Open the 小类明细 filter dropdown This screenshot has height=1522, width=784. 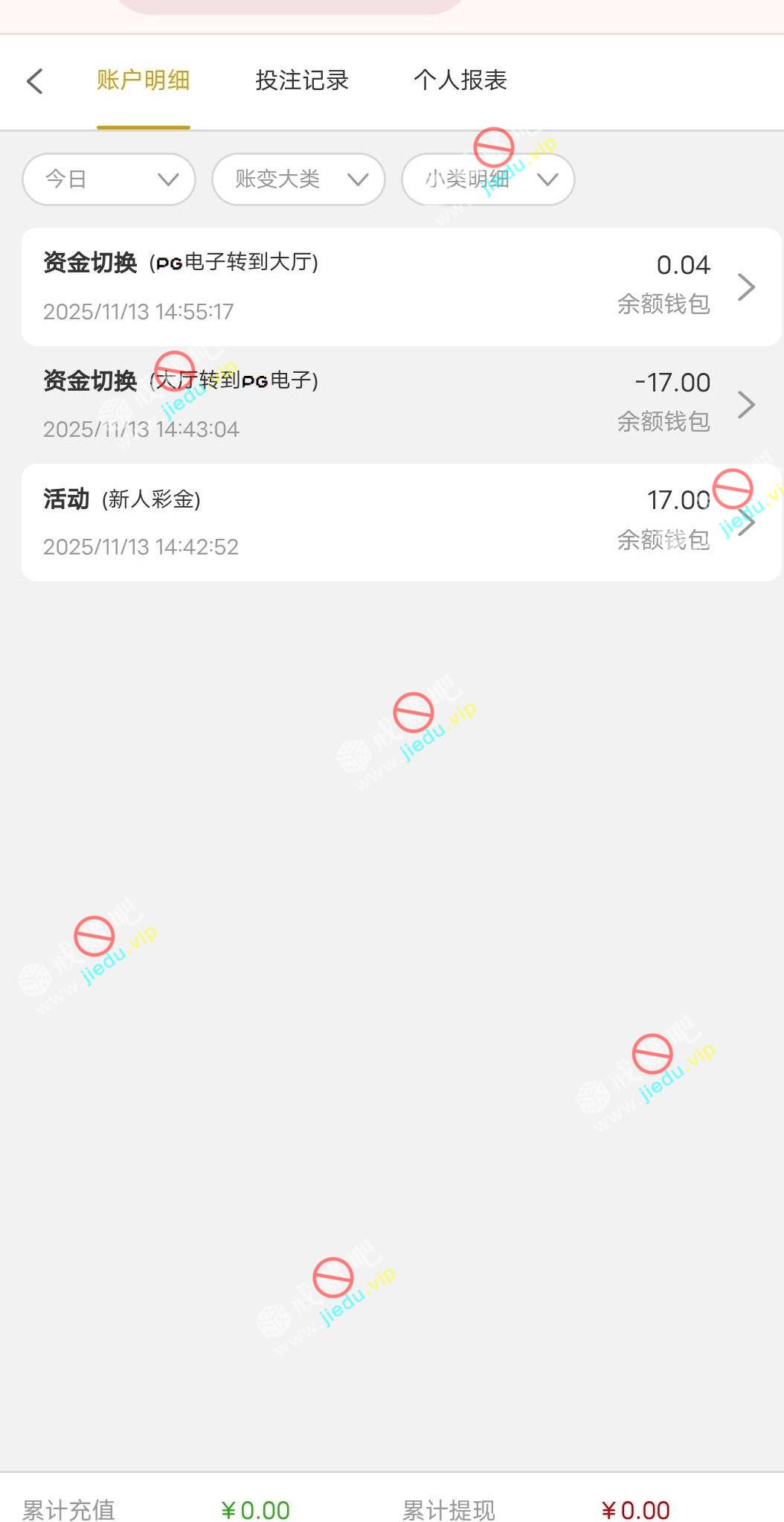point(488,179)
